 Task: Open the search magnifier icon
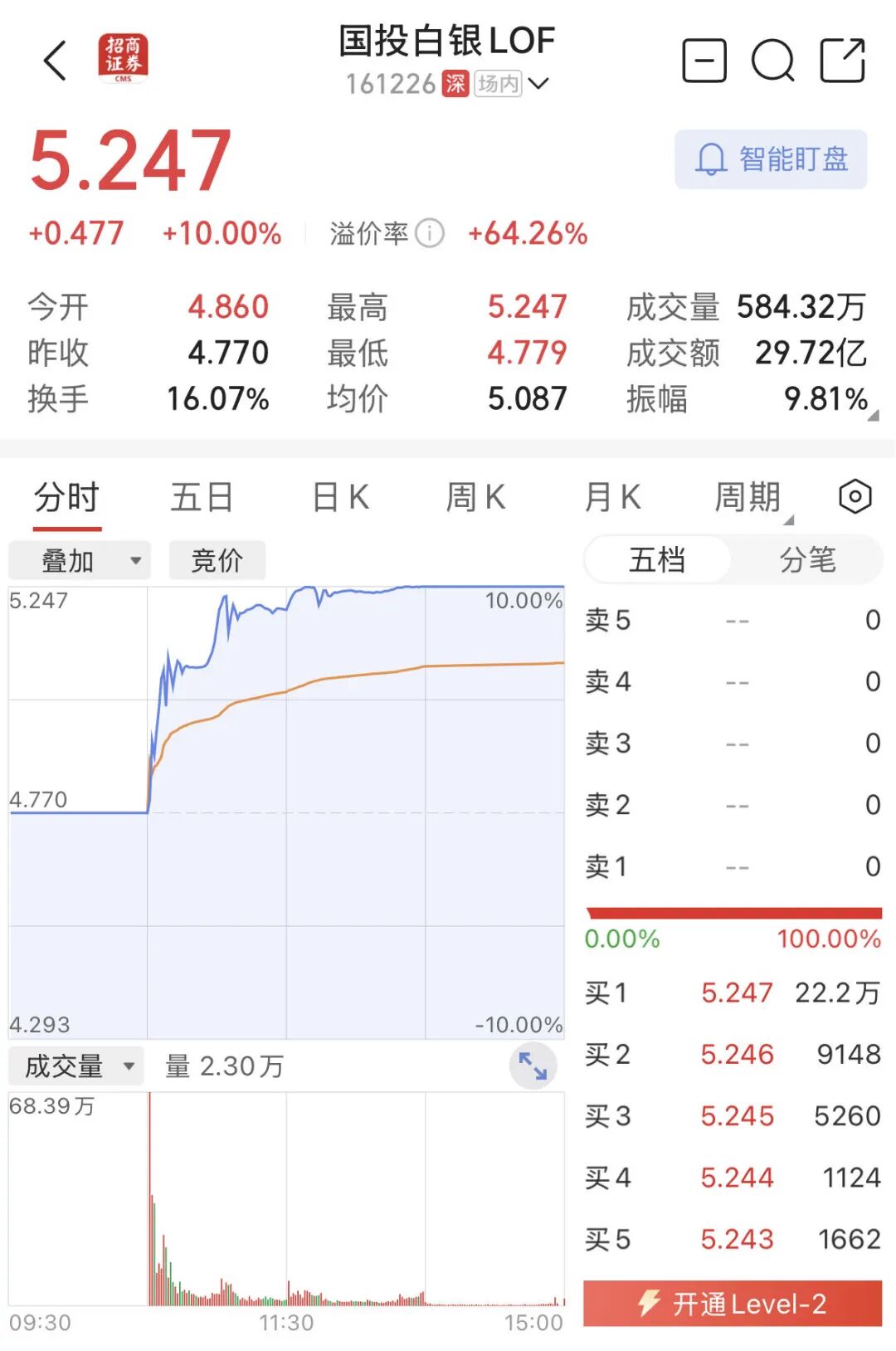point(772,61)
